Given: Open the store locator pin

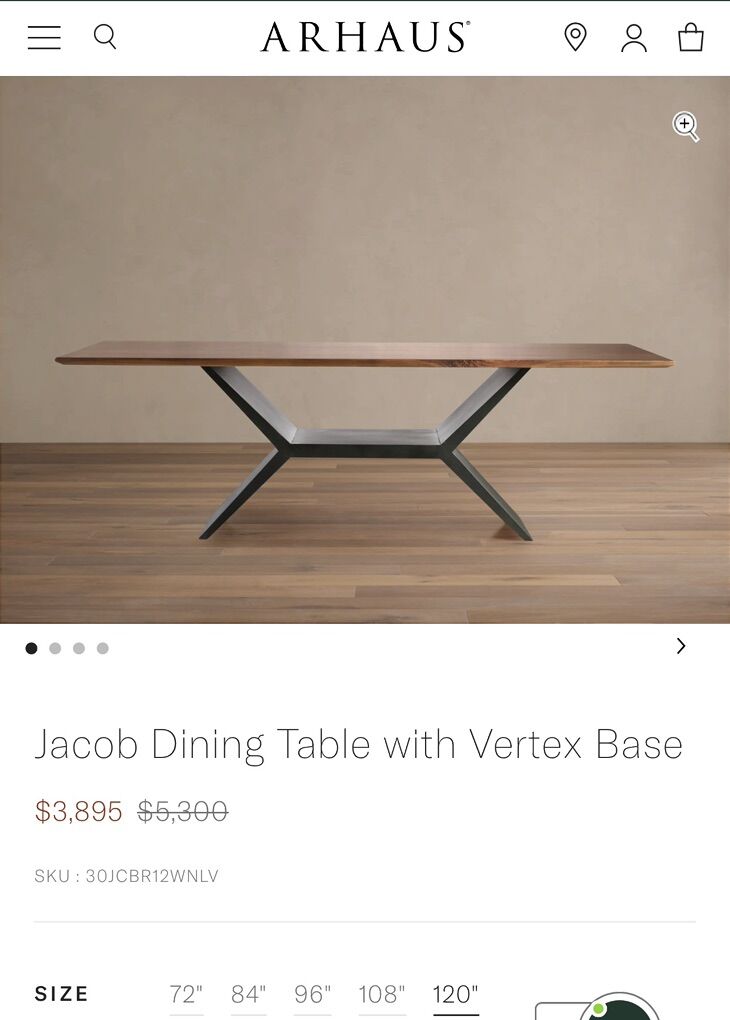Looking at the screenshot, I should pos(575,38).
